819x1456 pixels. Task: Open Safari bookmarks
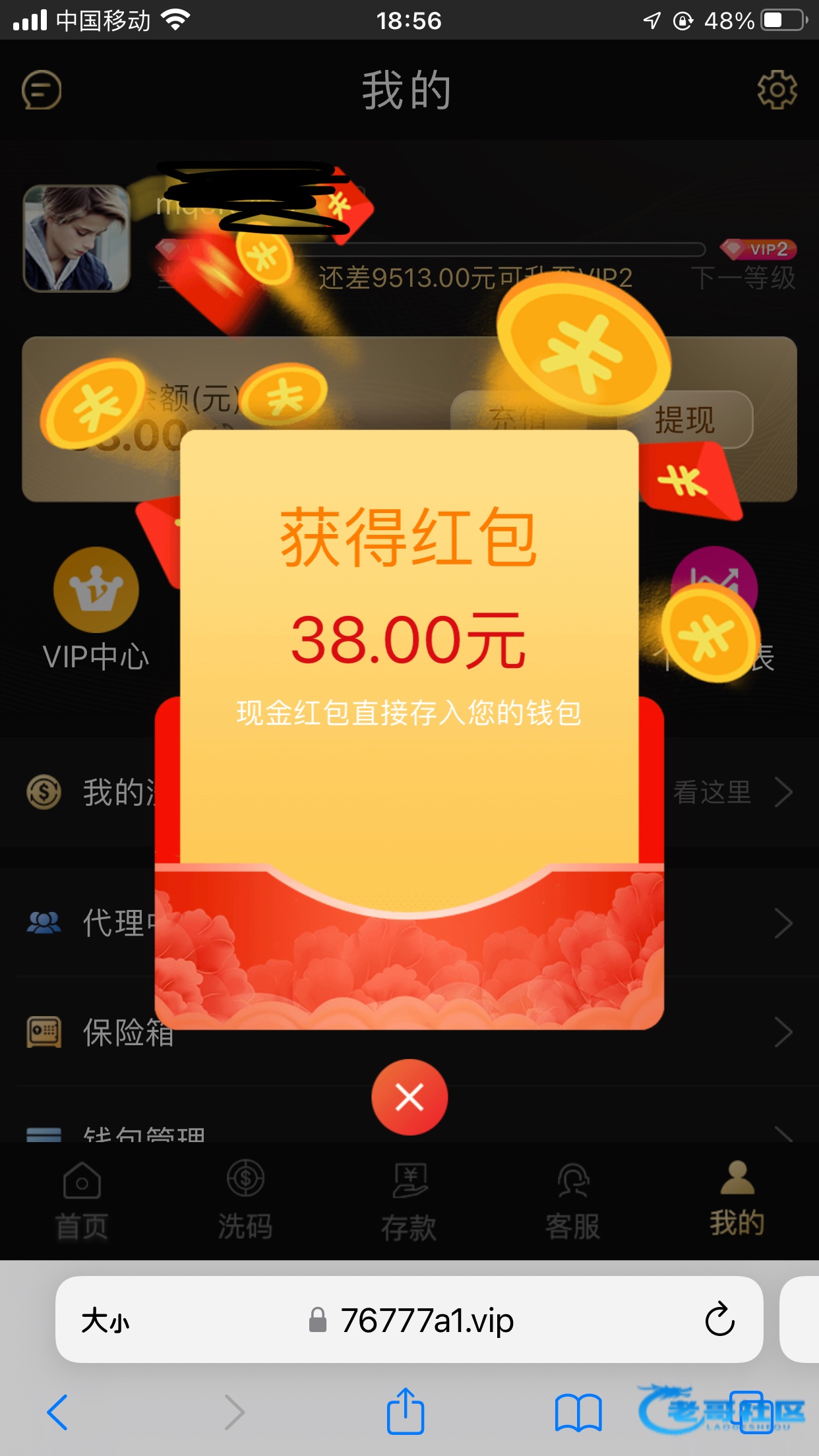578,1412
